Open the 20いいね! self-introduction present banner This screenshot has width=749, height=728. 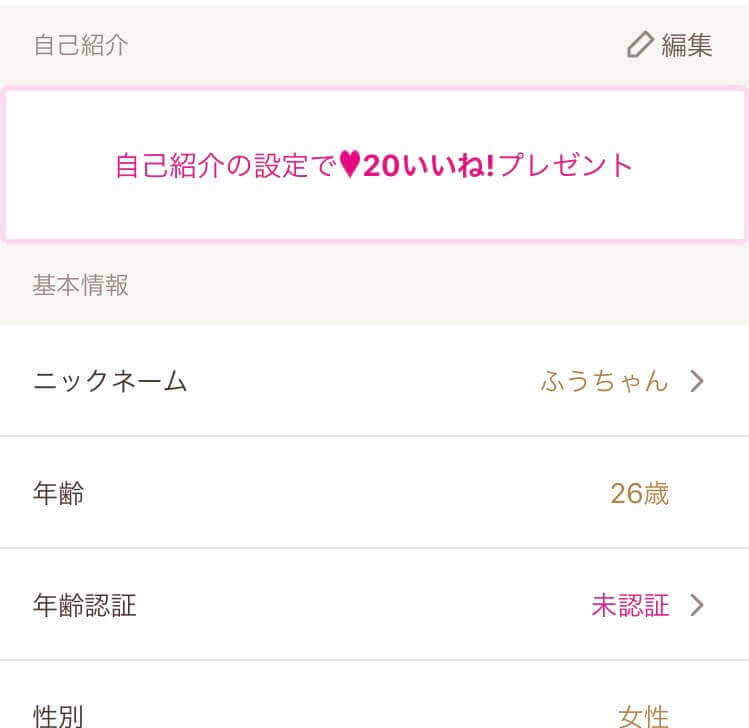coord(374,165)
